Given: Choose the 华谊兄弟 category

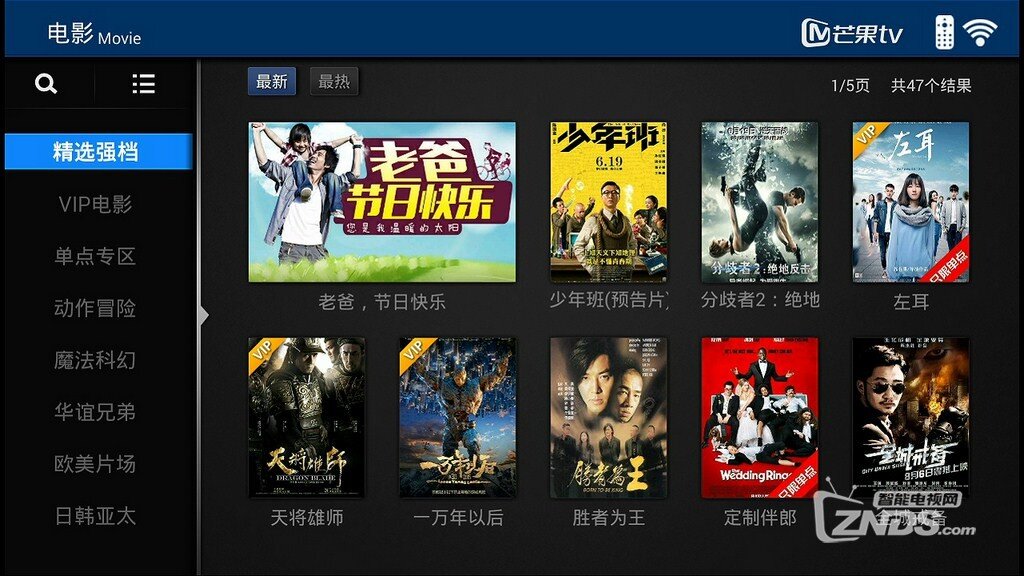Looking at the screenshot, I should tap(96, 412).
